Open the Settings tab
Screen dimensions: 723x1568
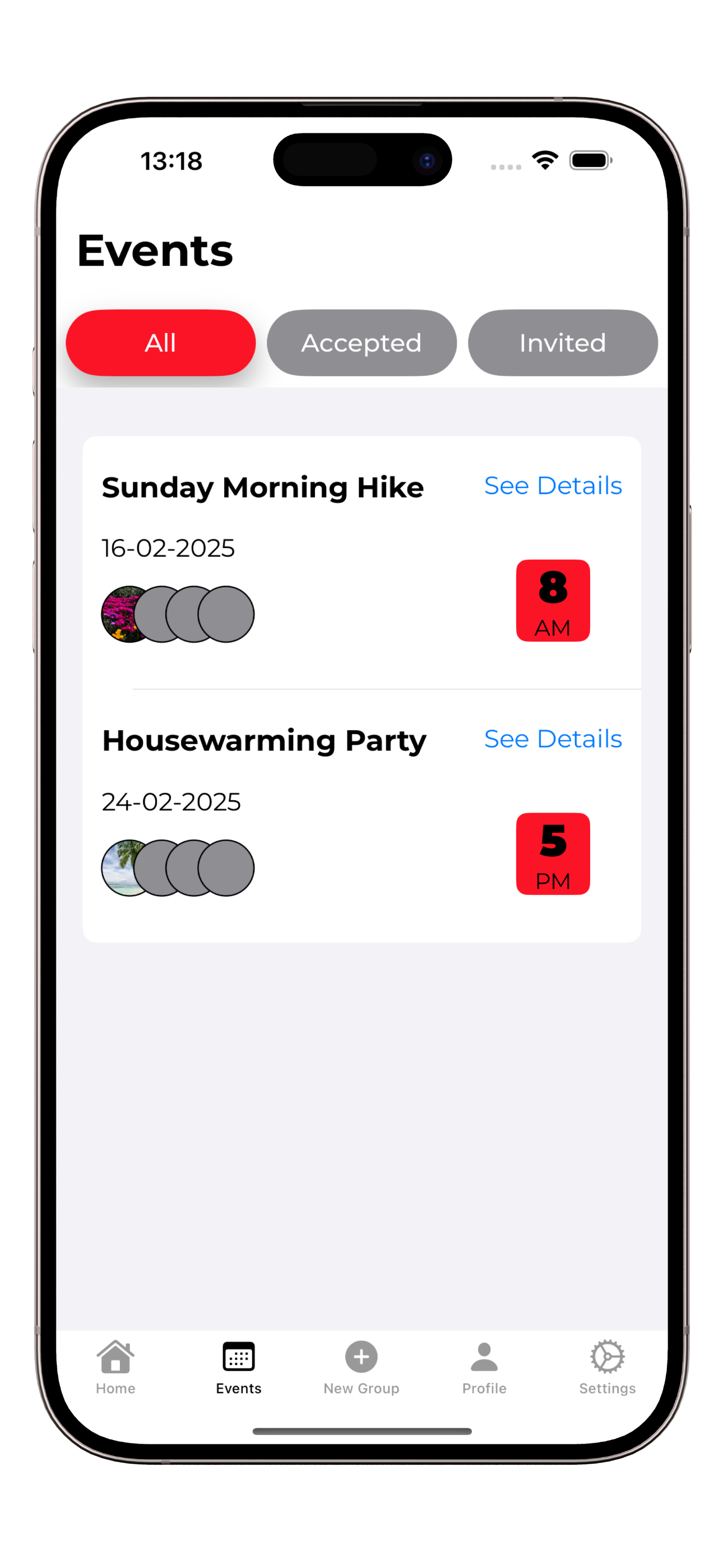(608, 1366)
